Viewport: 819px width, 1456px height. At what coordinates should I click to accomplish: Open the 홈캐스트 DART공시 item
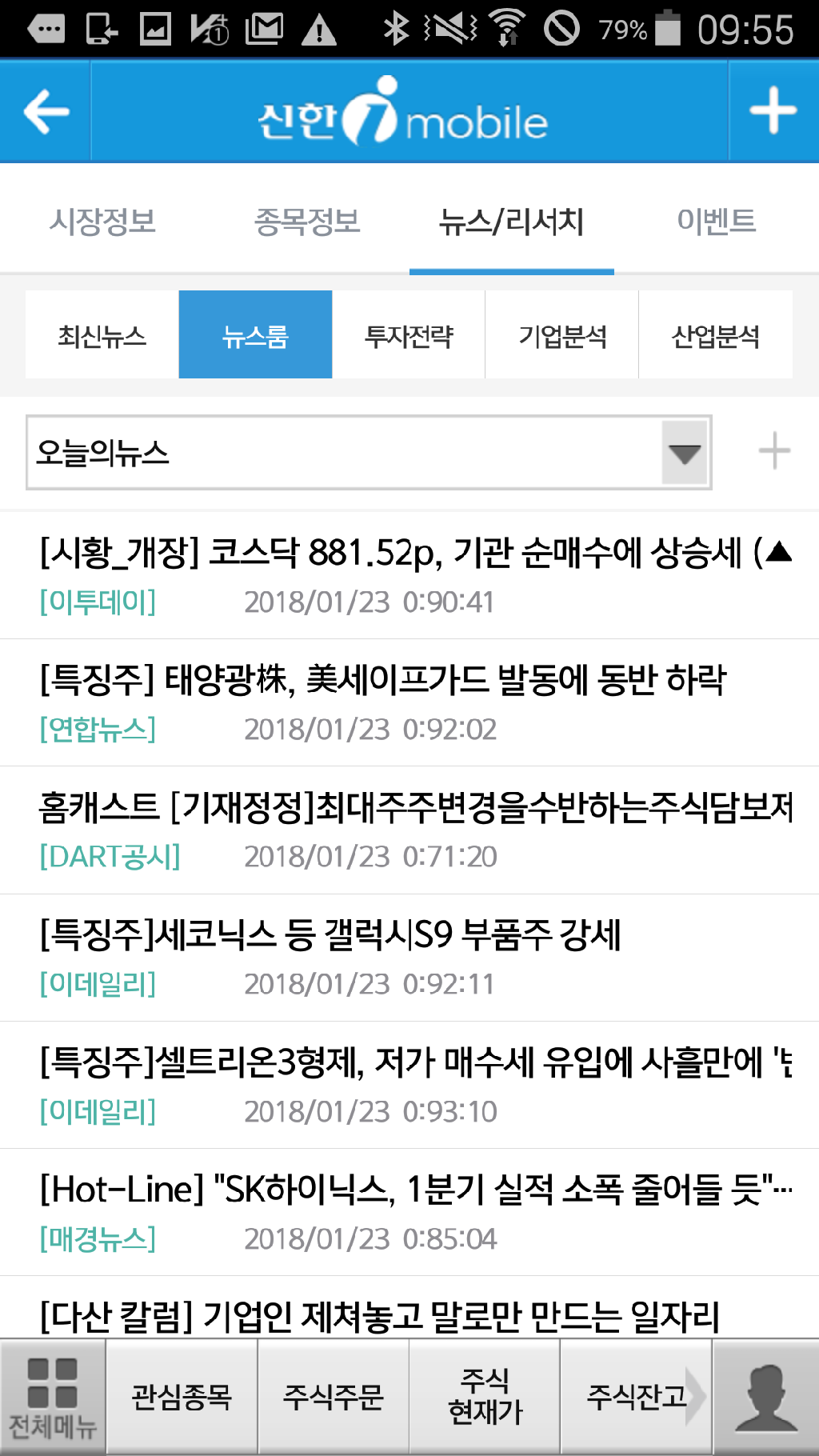409,830
